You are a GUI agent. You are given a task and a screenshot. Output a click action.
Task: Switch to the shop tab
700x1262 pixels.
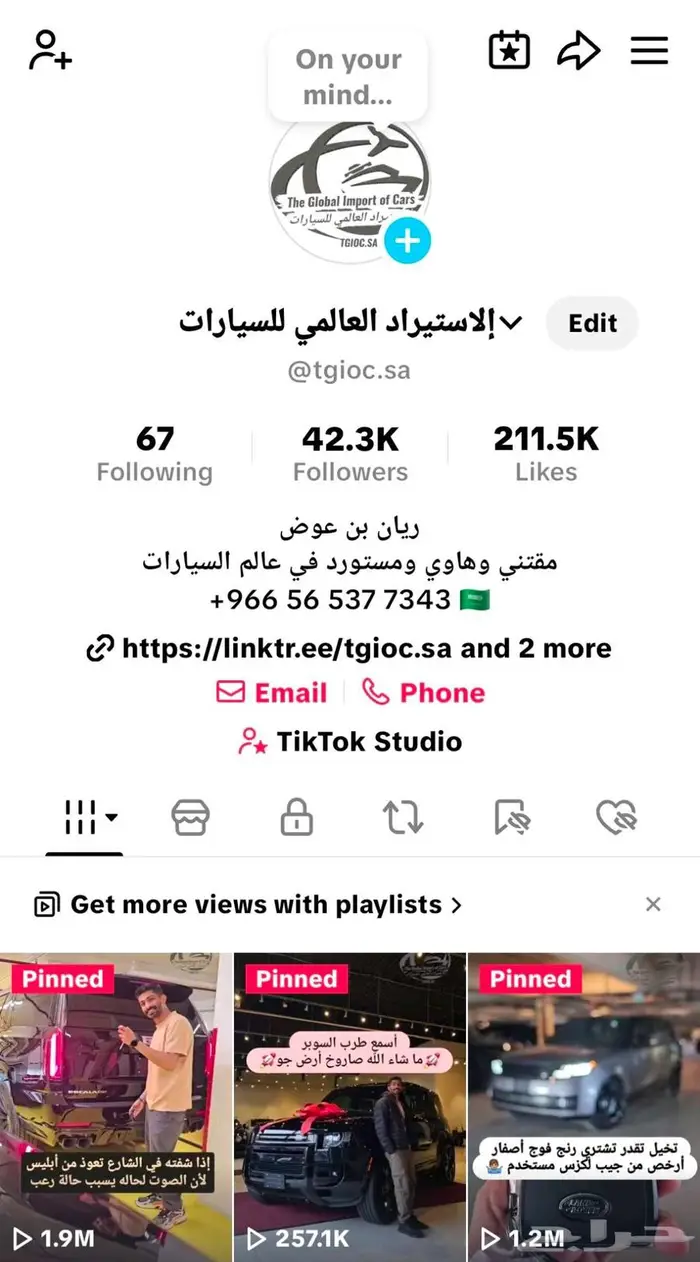tap(190, 818)
